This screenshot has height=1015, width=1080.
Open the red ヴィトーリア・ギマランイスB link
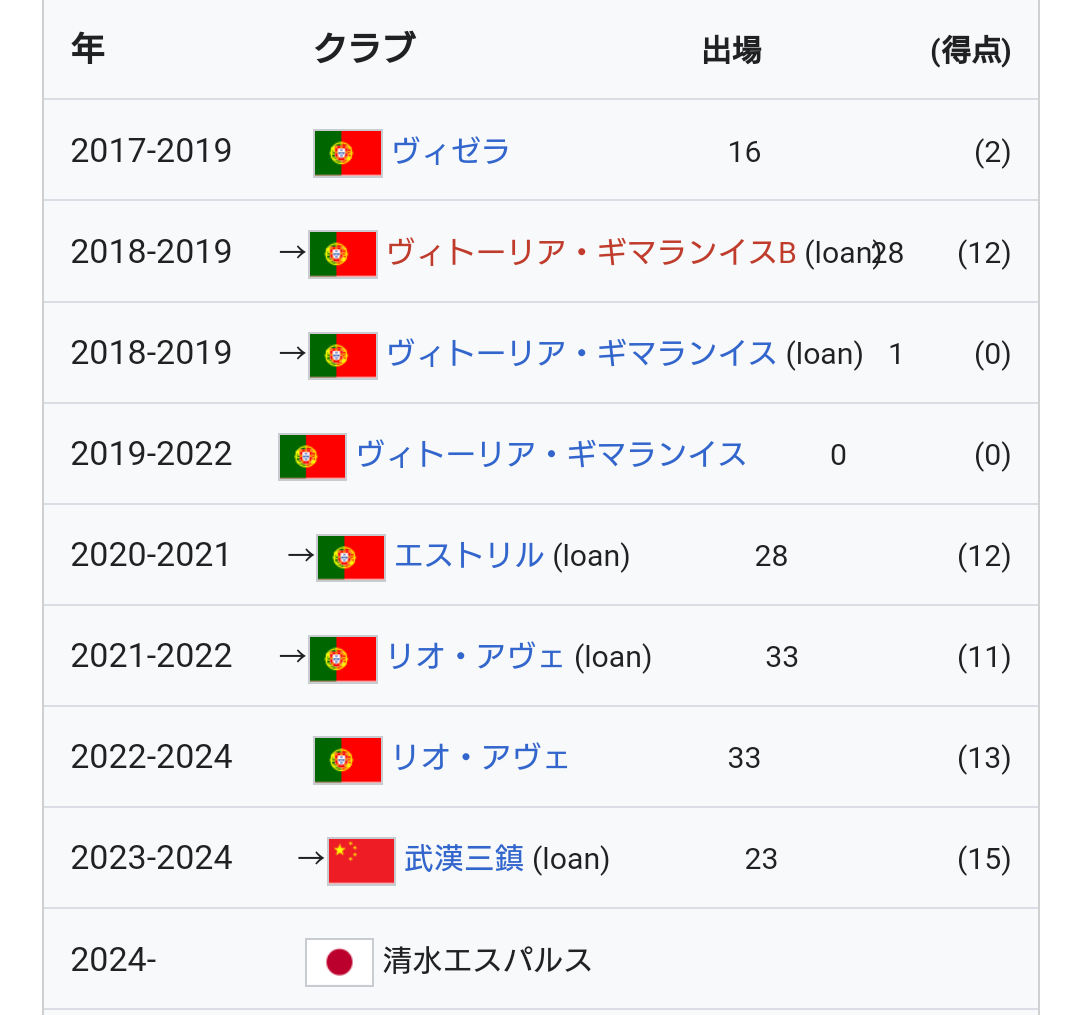tap(590, 253)
